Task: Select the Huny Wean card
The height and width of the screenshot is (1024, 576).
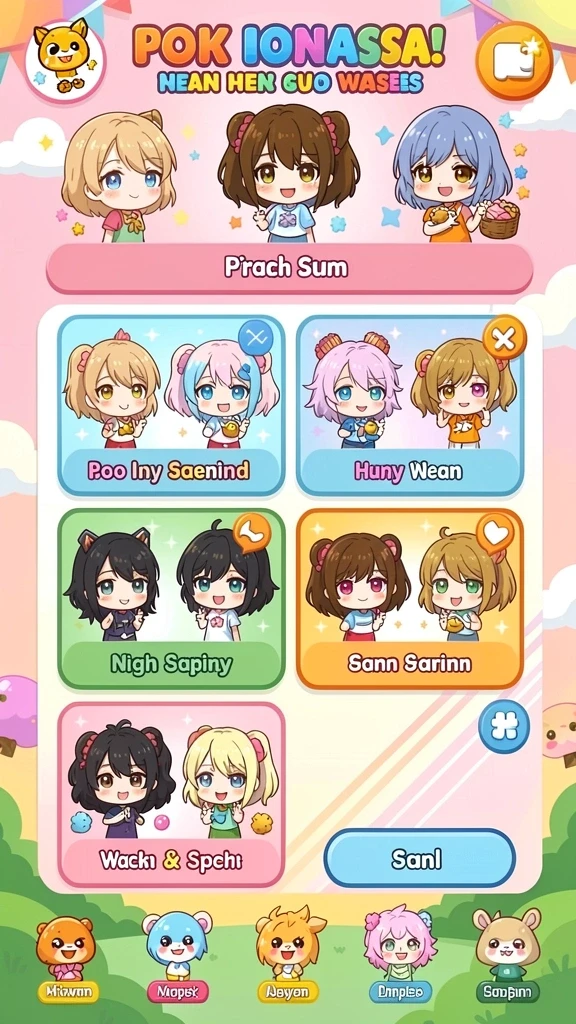Action: coord(409,406)
